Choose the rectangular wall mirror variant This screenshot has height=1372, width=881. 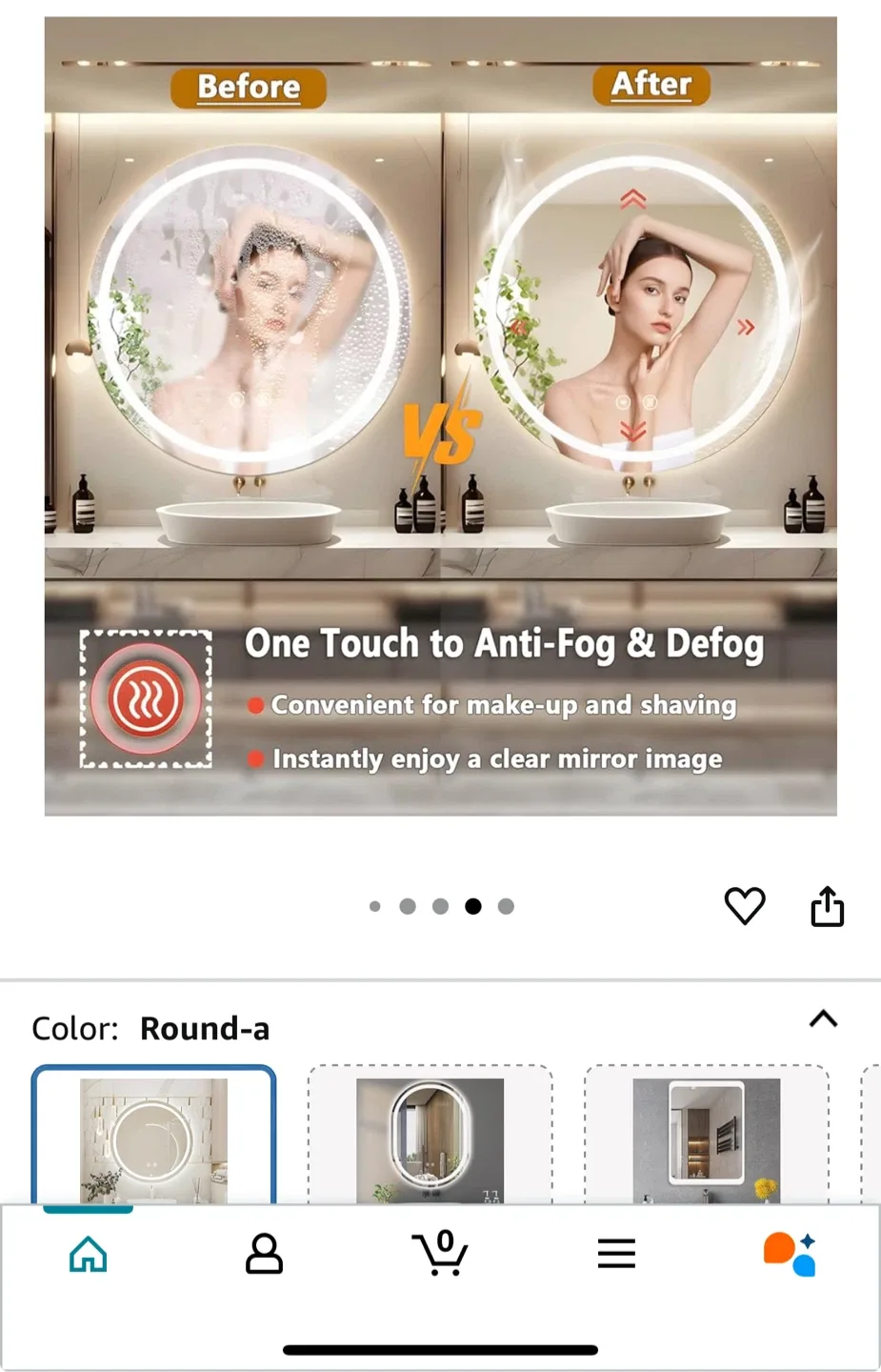click(706, 1141)
